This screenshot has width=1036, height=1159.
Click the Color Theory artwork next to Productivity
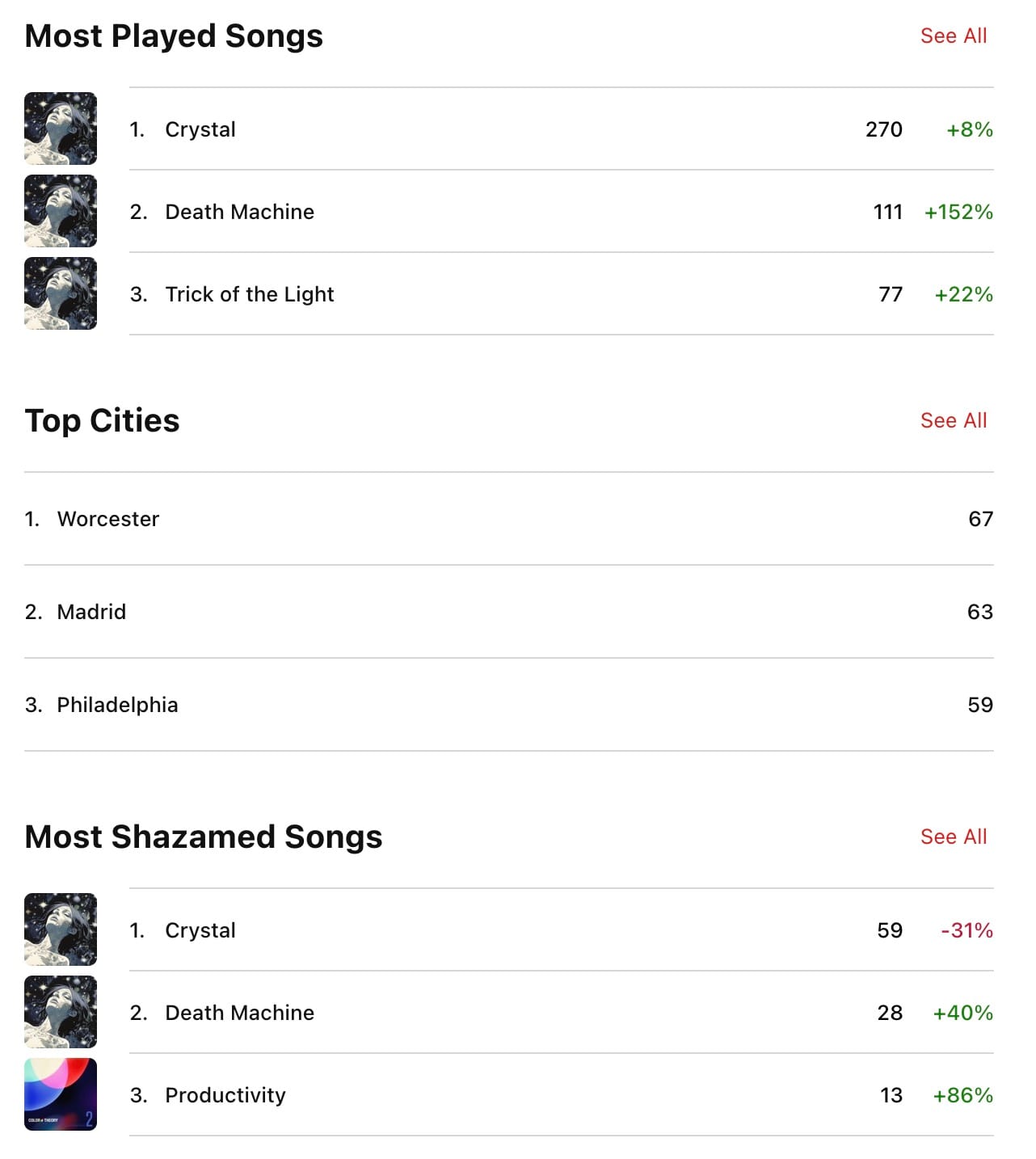60,1094
